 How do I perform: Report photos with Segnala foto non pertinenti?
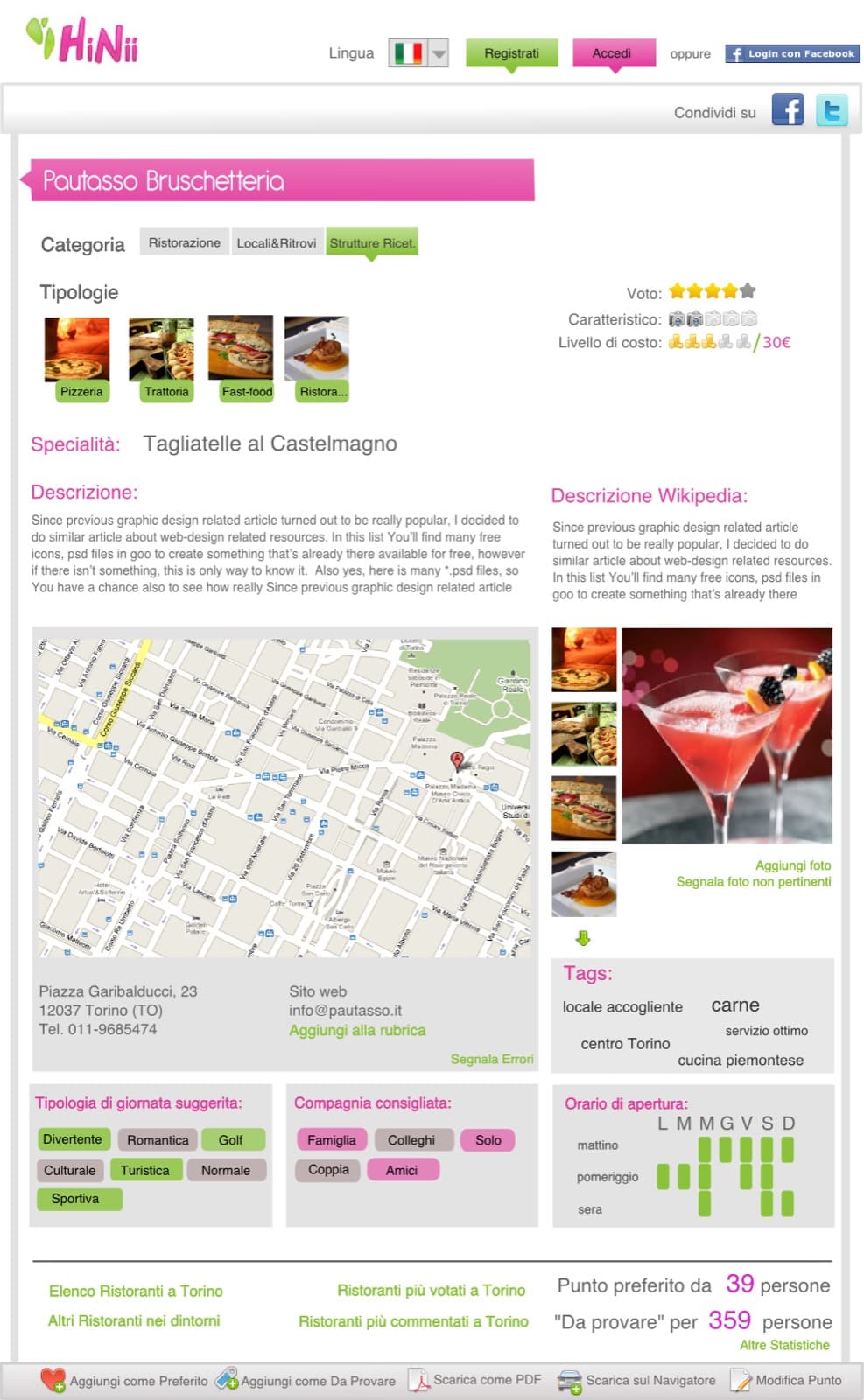(x=754, y=882)
